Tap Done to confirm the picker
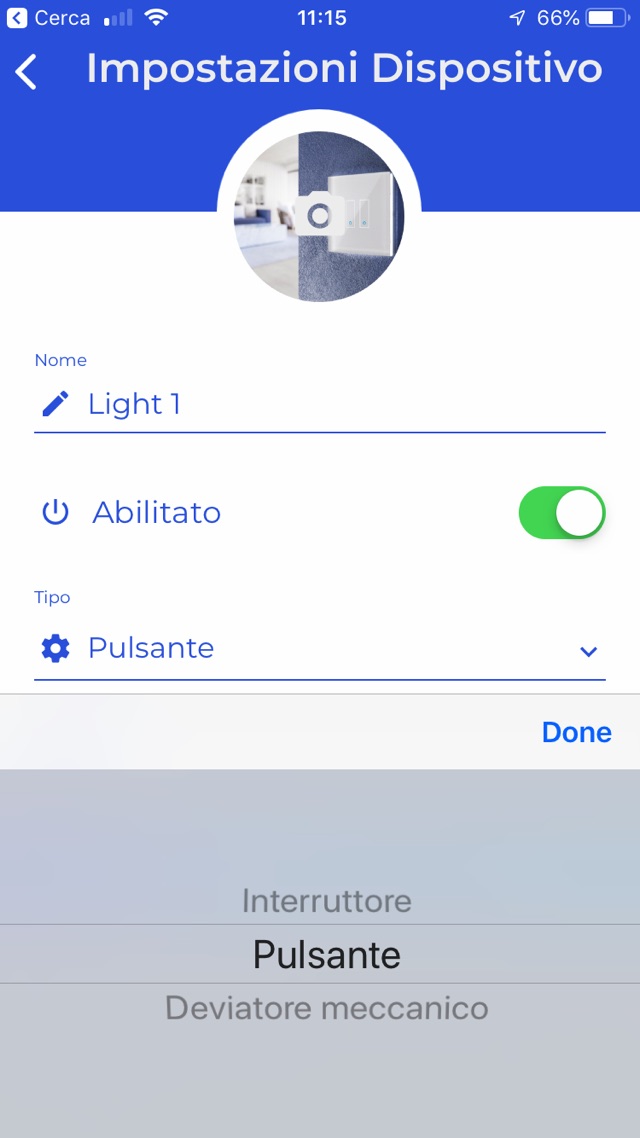 pyautogui.click(x=576, y=732)
